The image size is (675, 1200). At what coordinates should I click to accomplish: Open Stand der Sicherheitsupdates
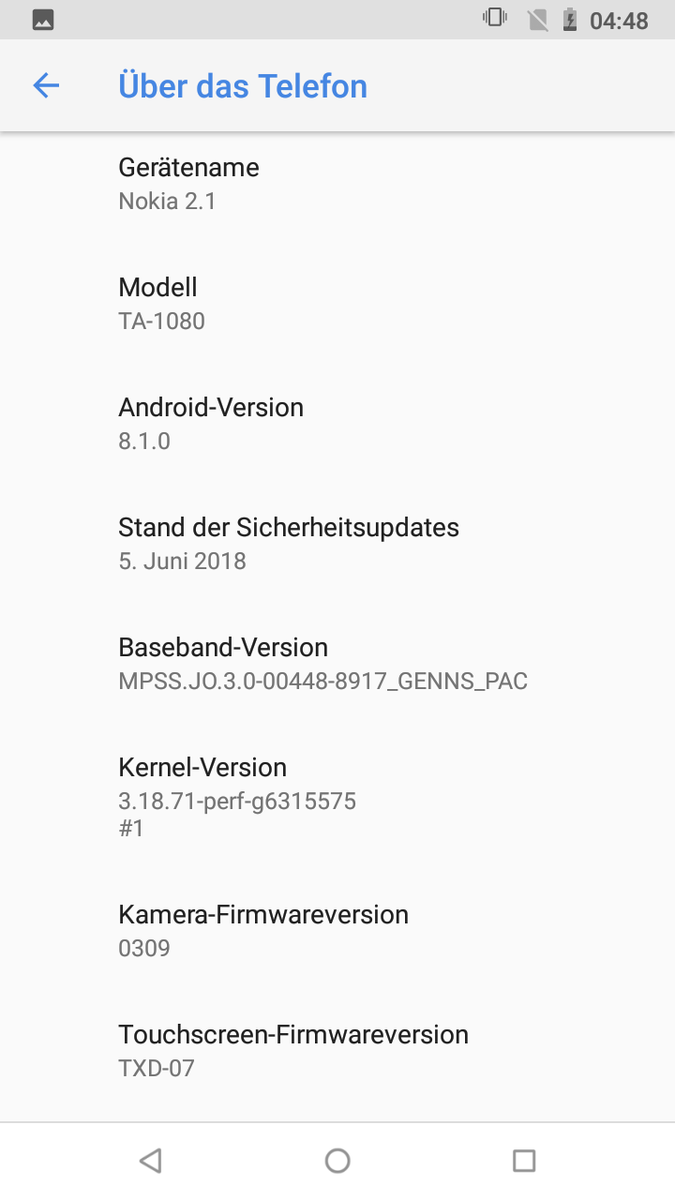click(x=337, y=544)
